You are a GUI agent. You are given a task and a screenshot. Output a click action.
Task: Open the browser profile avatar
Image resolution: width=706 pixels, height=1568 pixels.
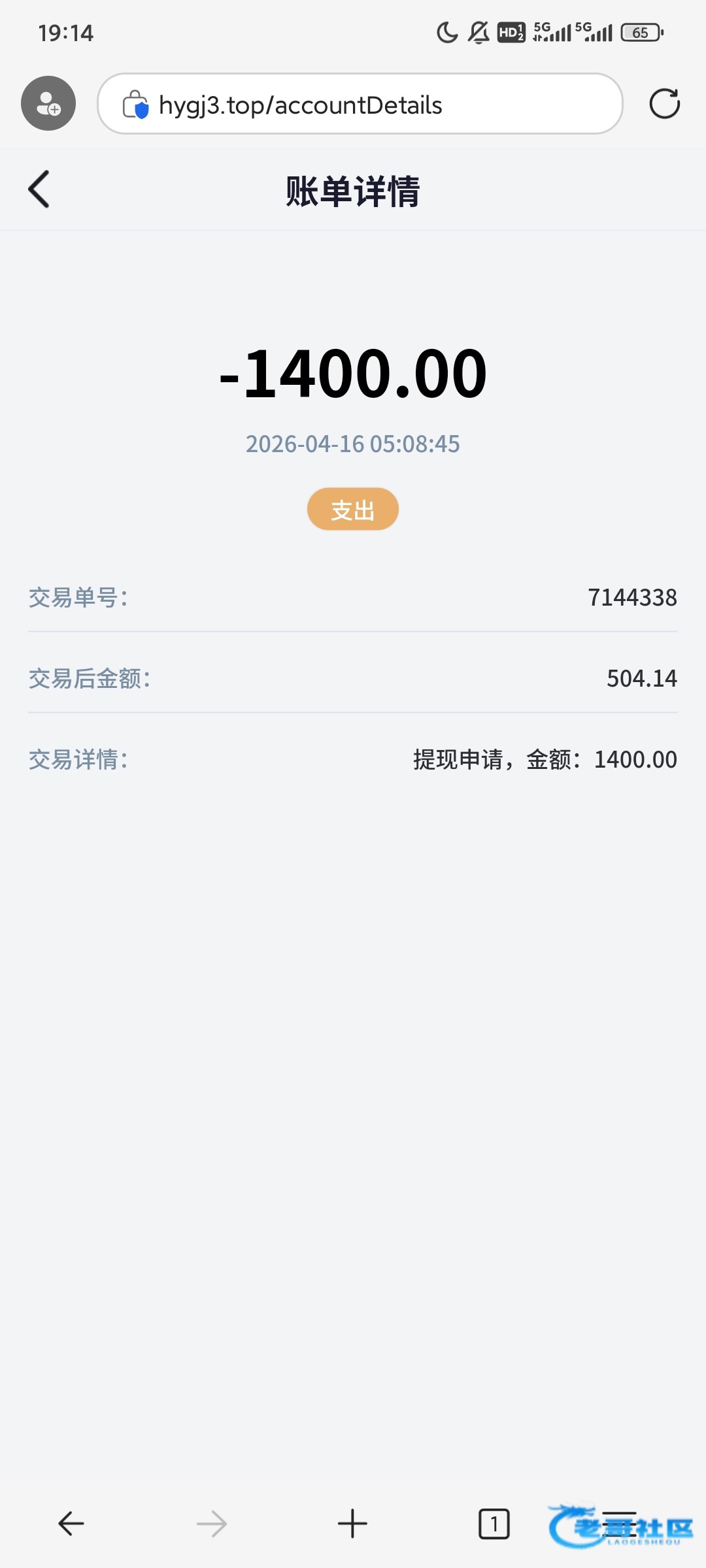click(x=48, y=103)
